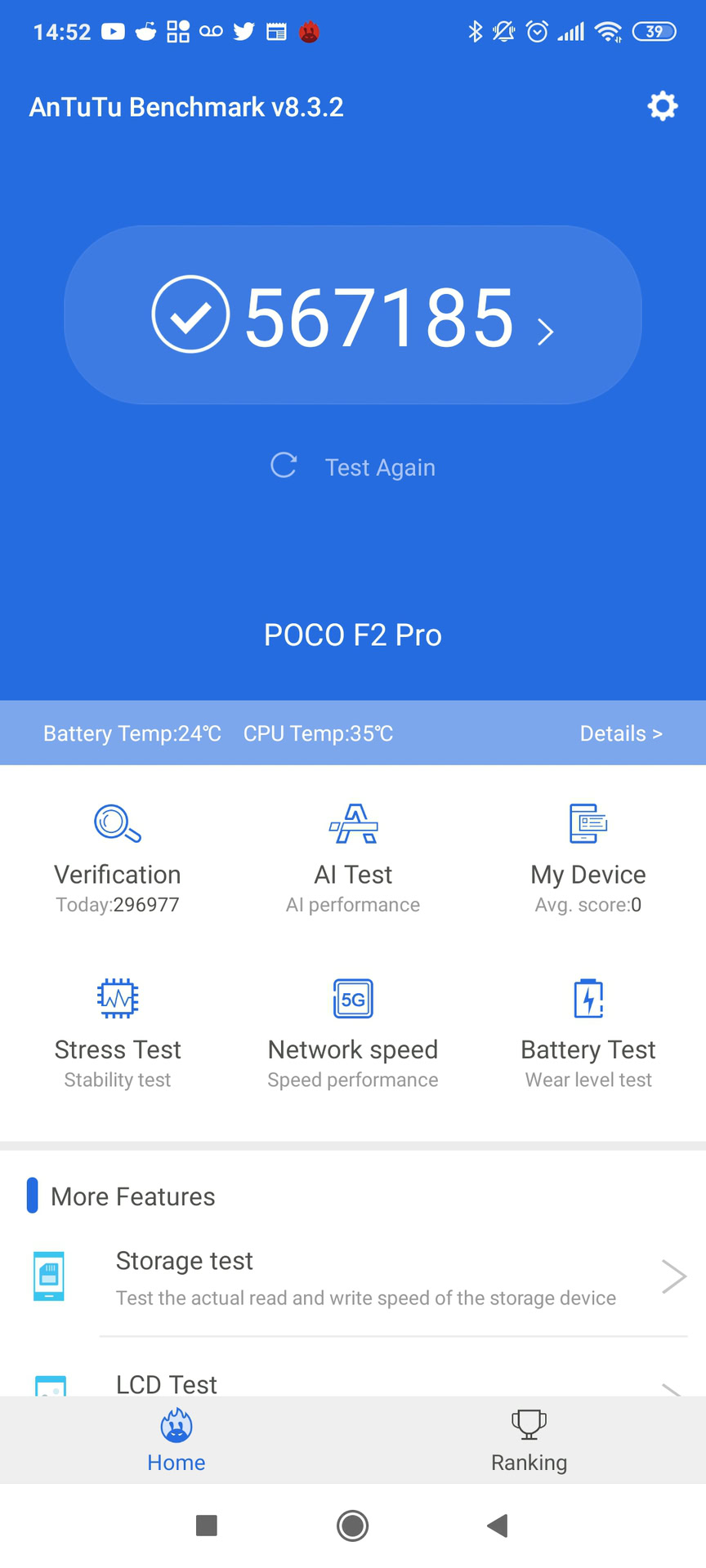Image resolution: width=706 pixels, height=1568 pixels.
Task: Run the benchmark with Test Again
Action: point(353,466)
